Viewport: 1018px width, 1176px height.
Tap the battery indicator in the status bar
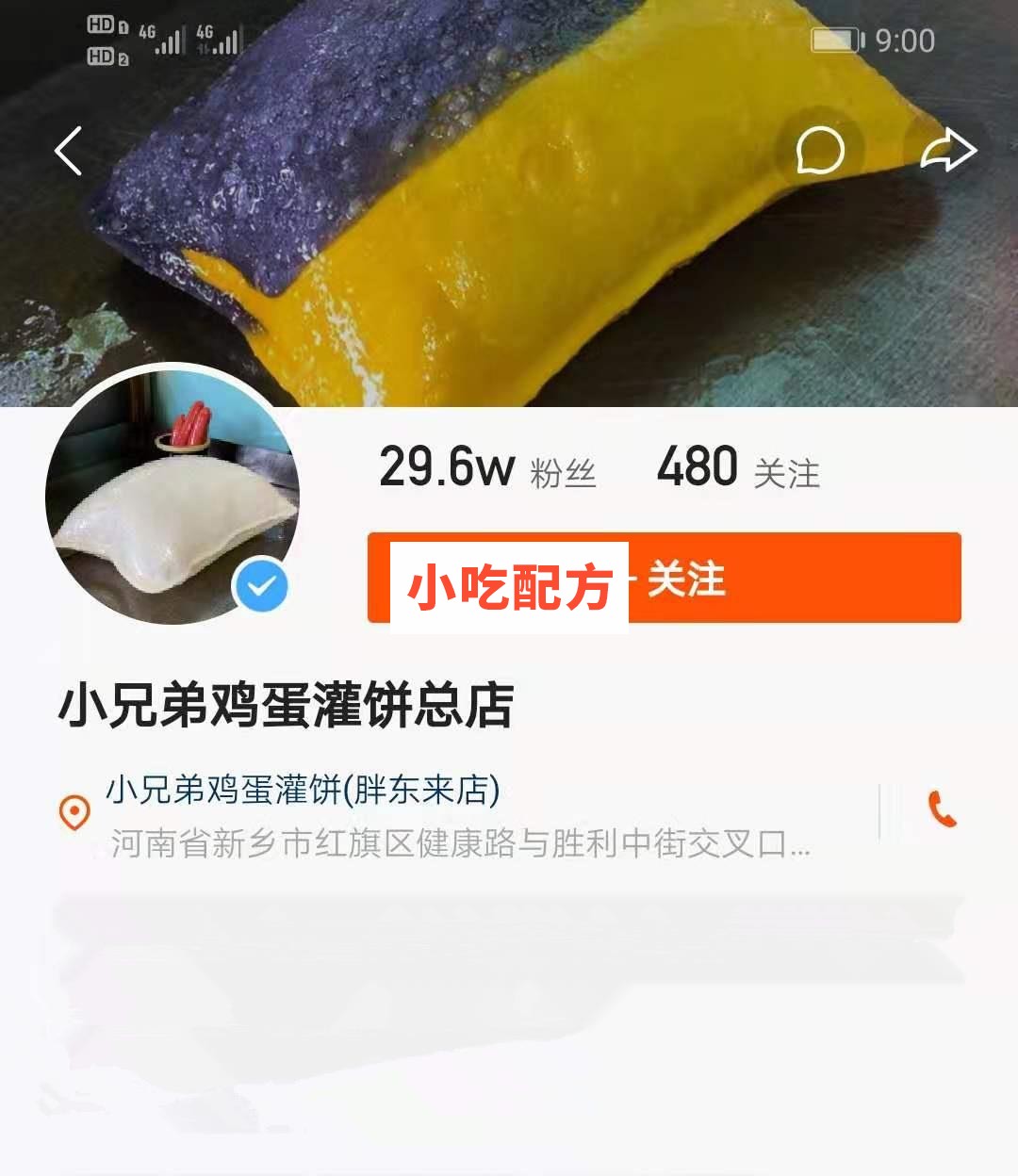pos(835,40)
